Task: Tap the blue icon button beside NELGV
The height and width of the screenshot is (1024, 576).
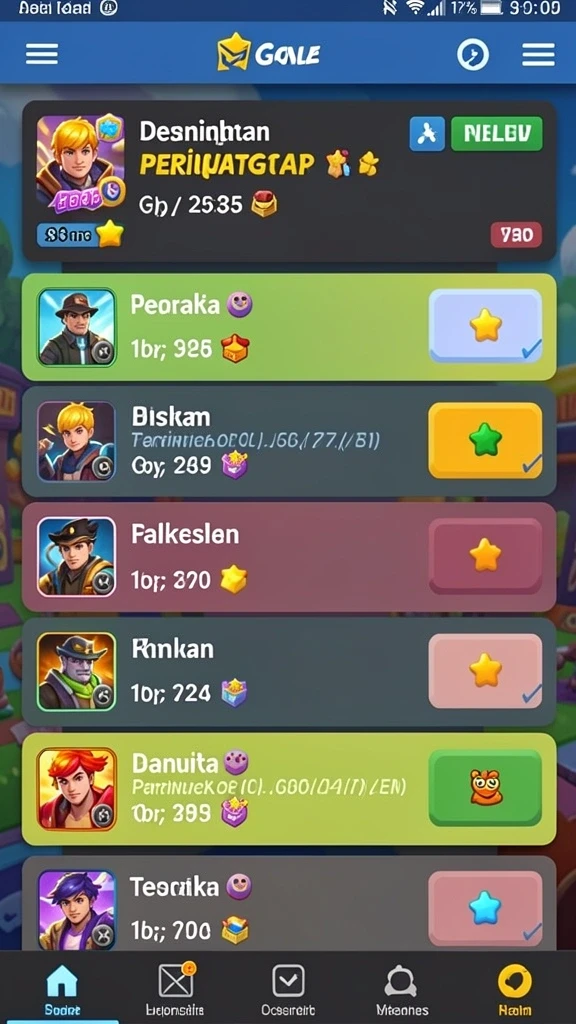Action: click(427, 134)
